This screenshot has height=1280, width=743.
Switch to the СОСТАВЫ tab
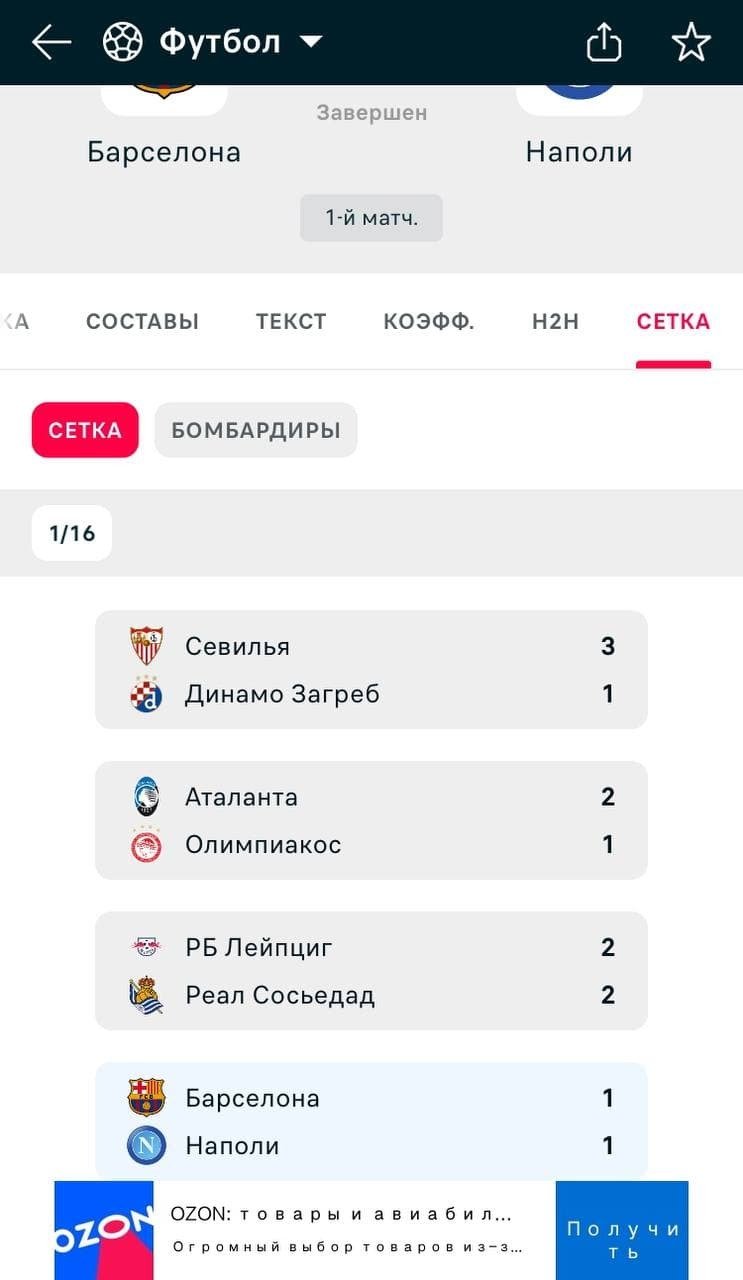tap(142, 321)
